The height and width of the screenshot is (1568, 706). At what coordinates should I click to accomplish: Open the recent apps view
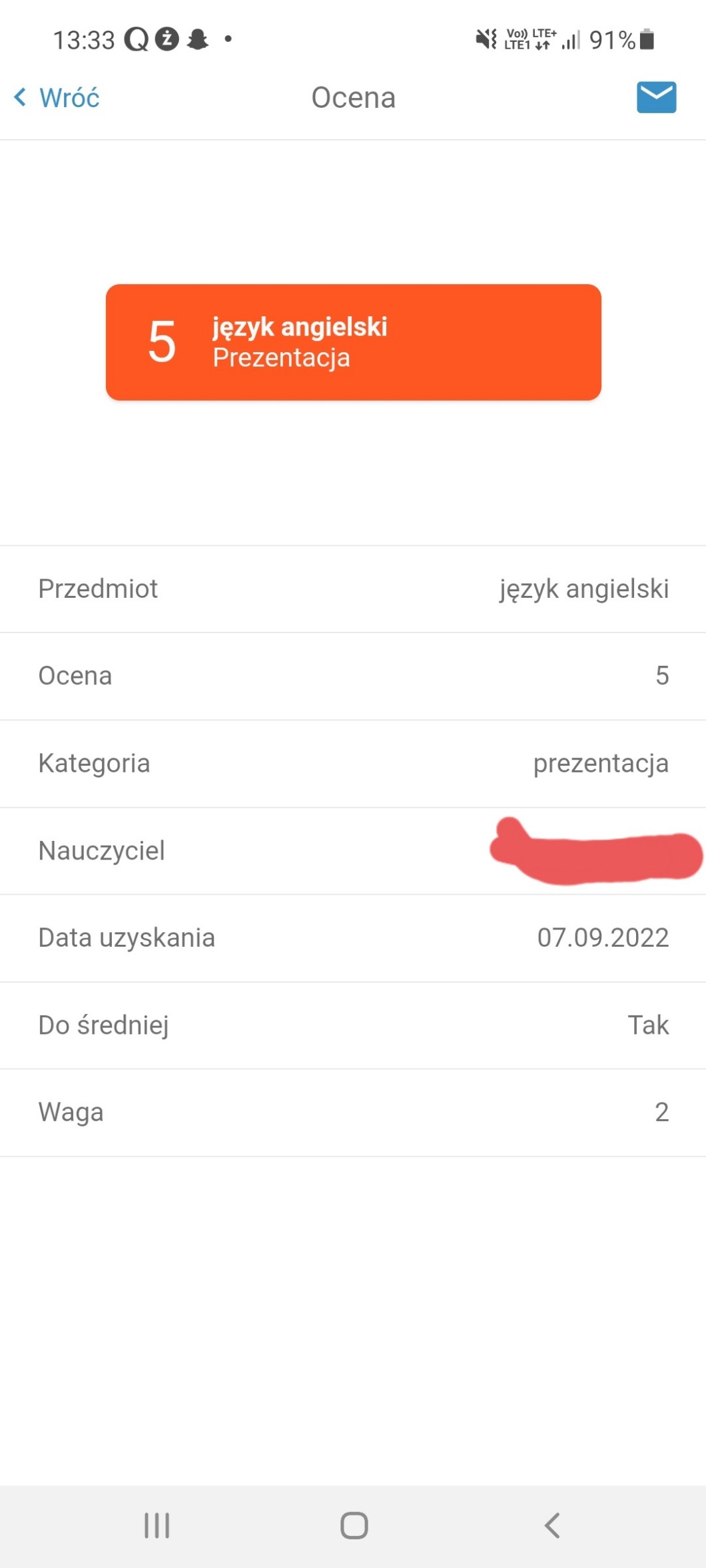pyautogui.click(x=157, y=1525)
